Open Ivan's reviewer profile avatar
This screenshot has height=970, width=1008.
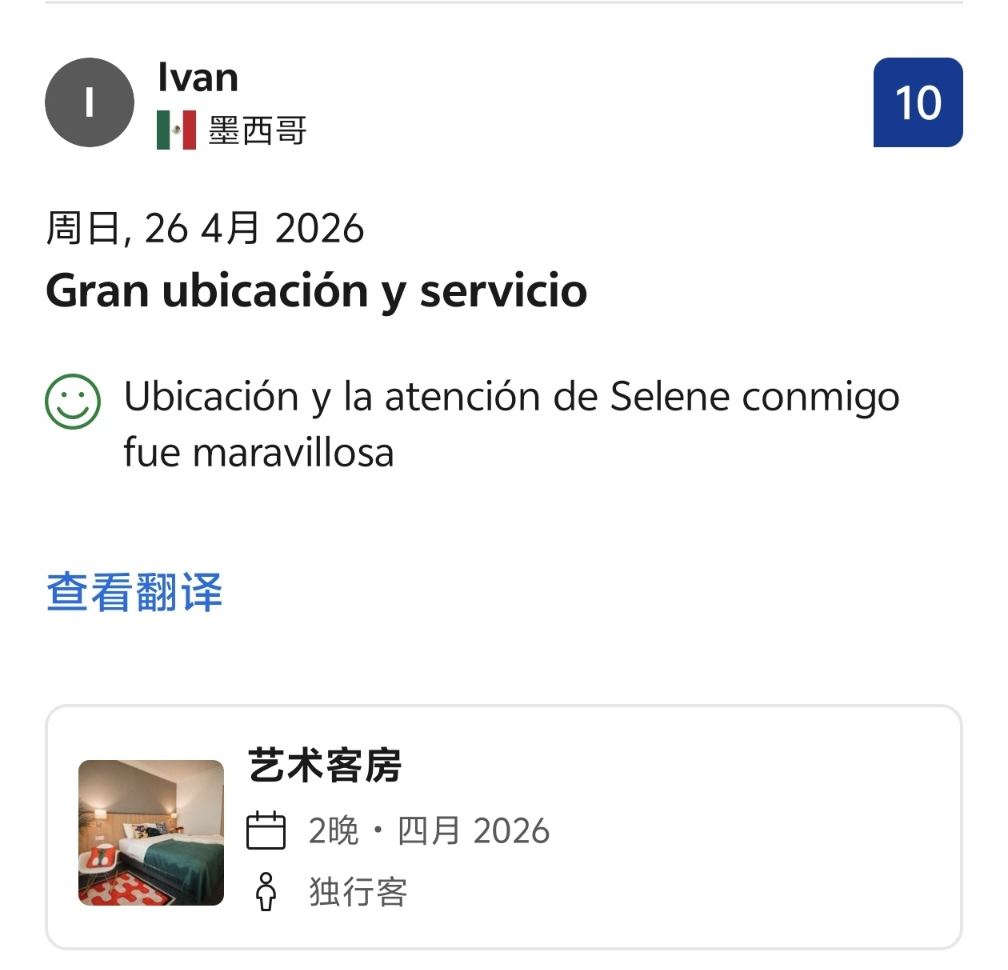[89, 103]
